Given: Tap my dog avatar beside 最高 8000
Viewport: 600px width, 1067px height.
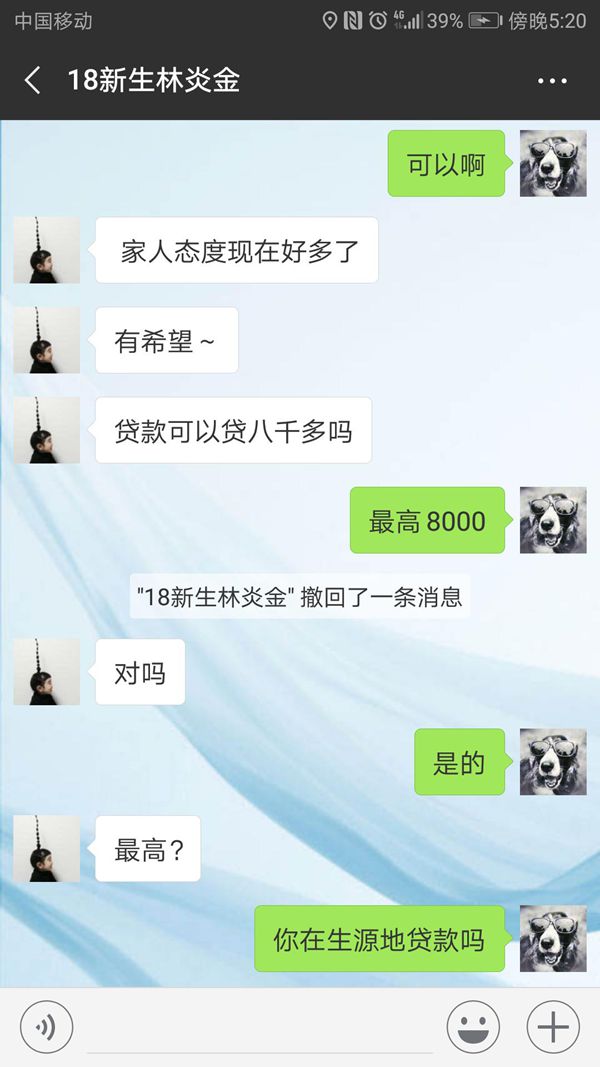Looking at the screenshot, I should tap(553, 520).
